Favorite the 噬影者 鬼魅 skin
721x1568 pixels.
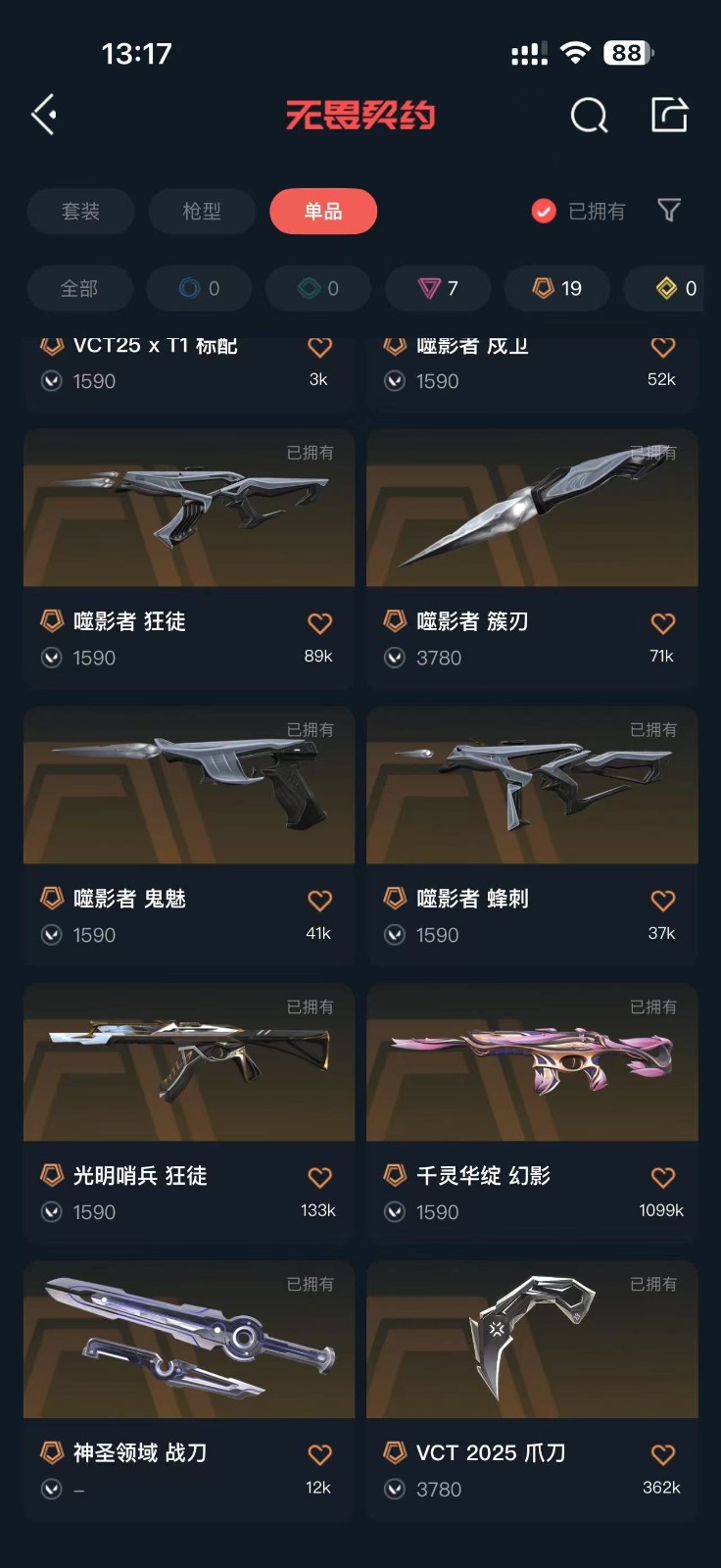pos(319,900)
